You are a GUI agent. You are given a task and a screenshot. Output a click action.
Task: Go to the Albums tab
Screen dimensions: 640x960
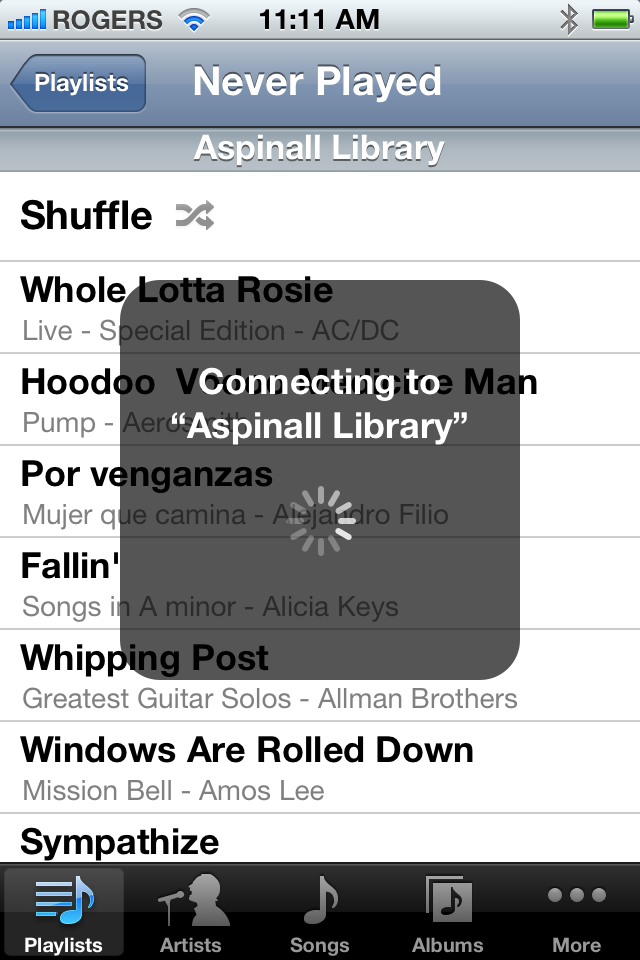[448, 912]
